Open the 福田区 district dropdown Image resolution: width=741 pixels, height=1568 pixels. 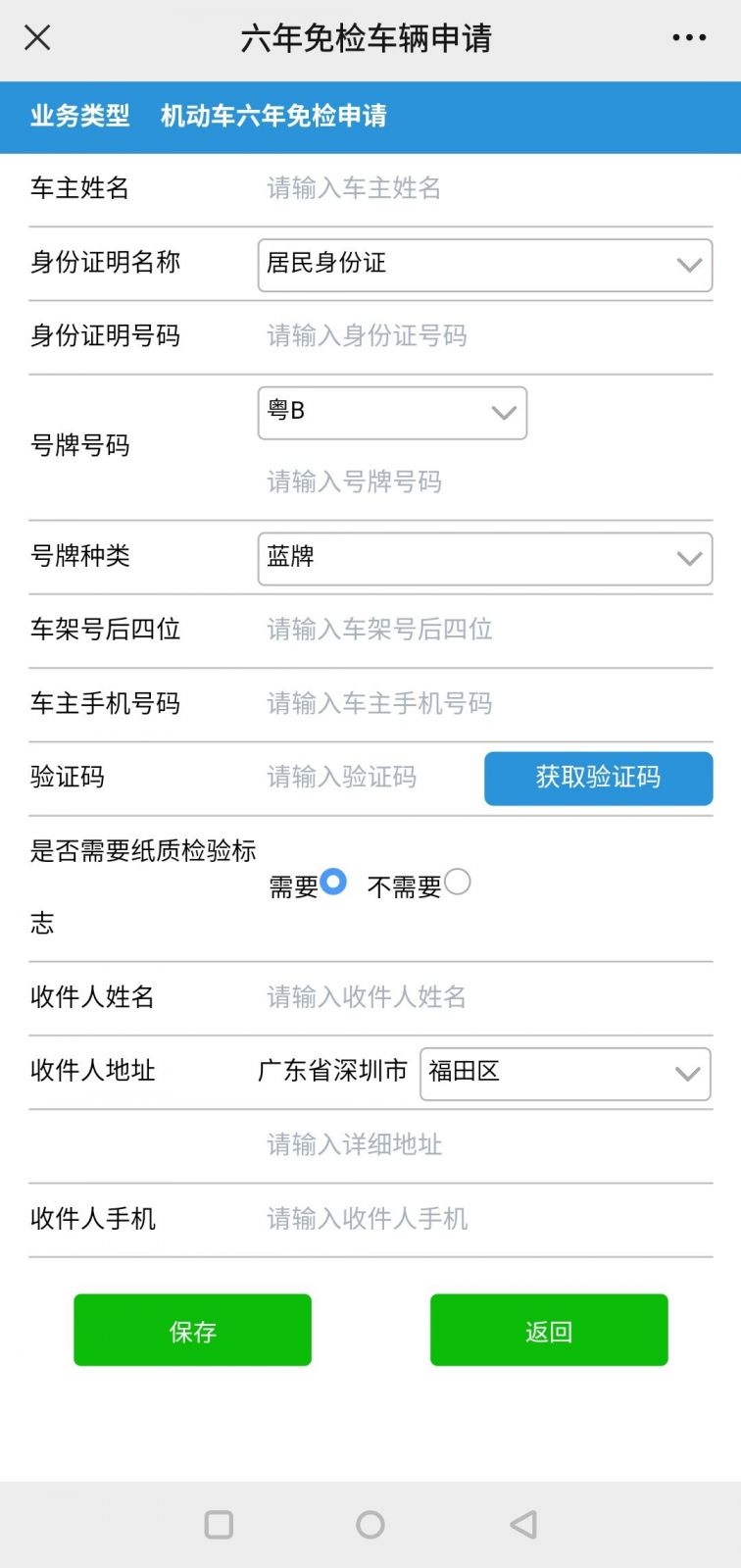coord(565,1073)
